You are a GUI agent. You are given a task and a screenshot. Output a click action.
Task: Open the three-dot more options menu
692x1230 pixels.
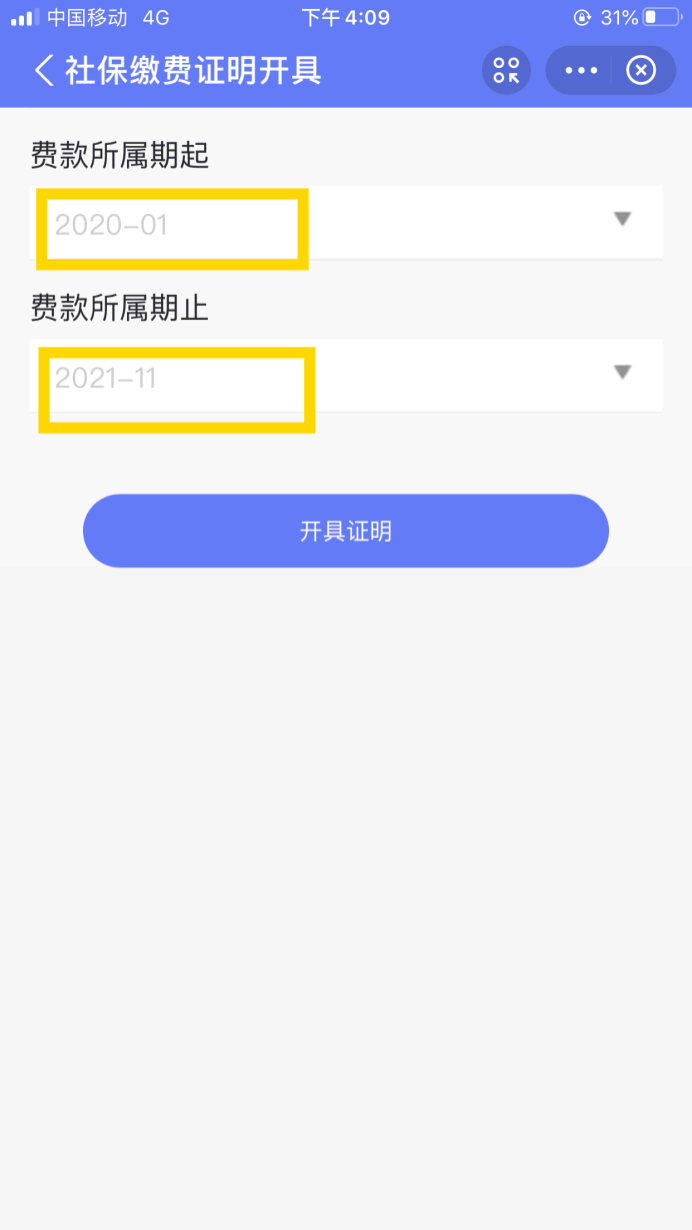tap(581, 71)
